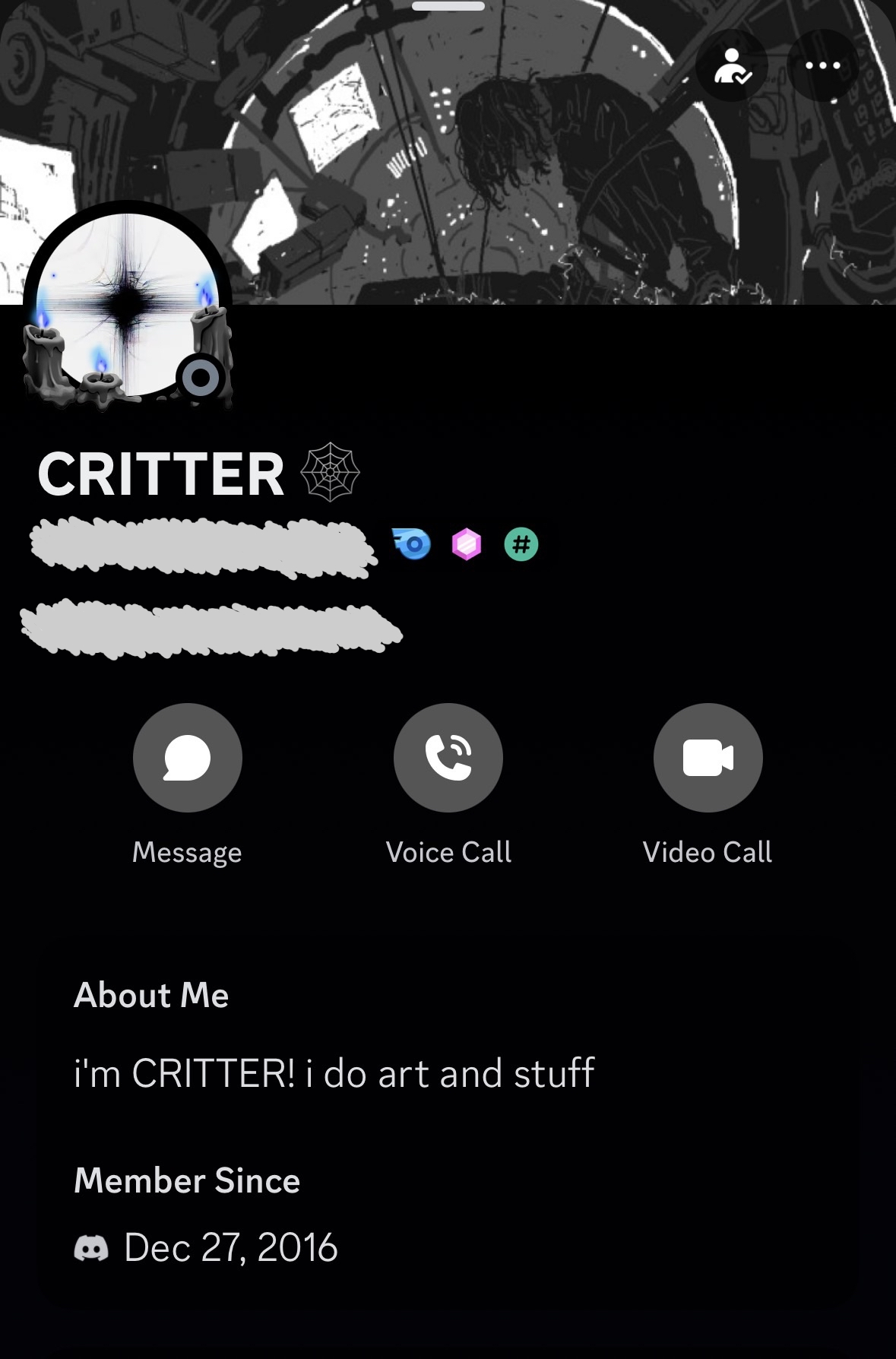Tap the blue orb badge
This screenshot has height=1359, width=896.
click(x=413, y=544)
